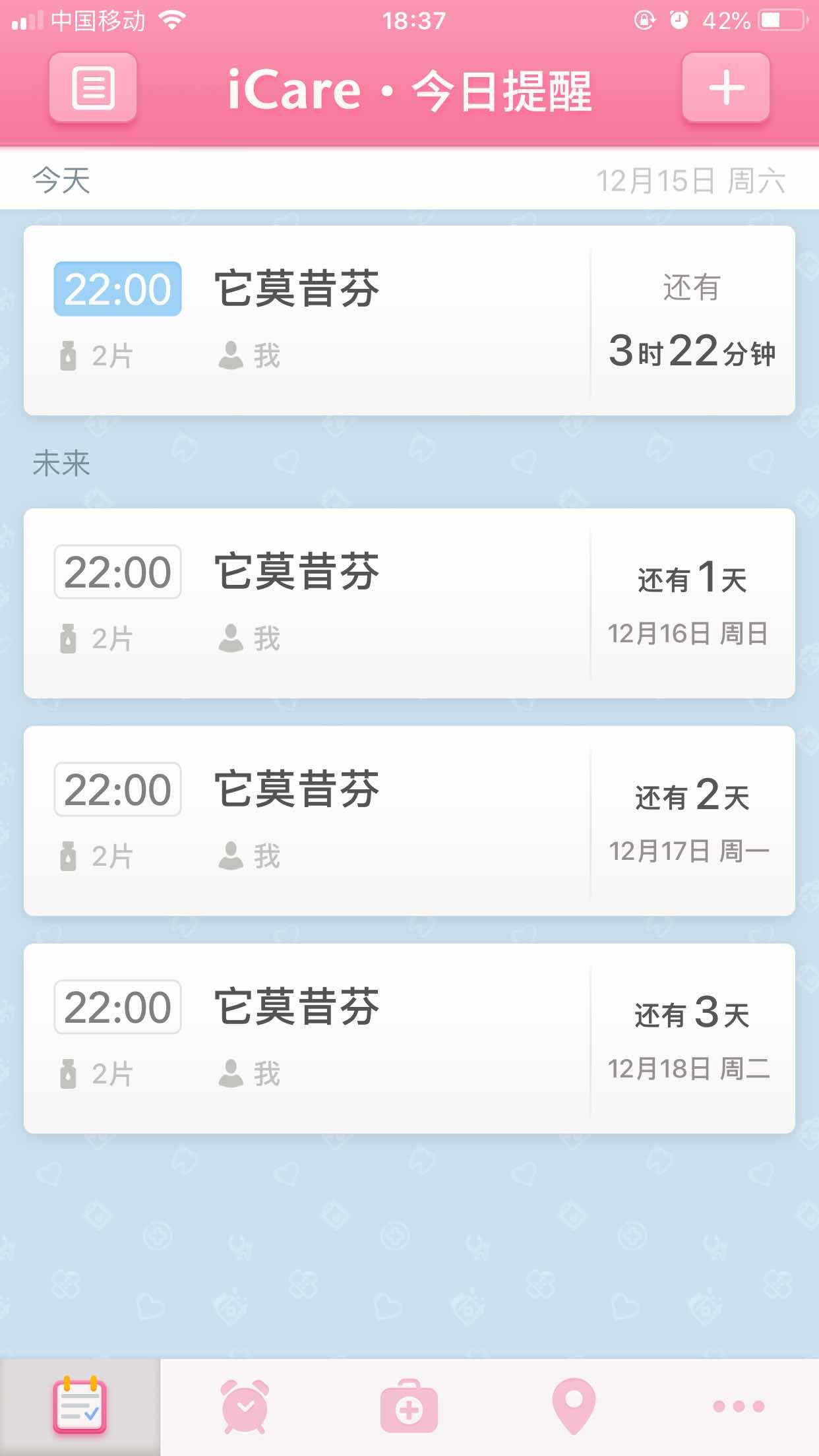Open the 12月18日 周二 reminder card
Viewport: 819px width, 1456px height.
(x=409, y=1039)
